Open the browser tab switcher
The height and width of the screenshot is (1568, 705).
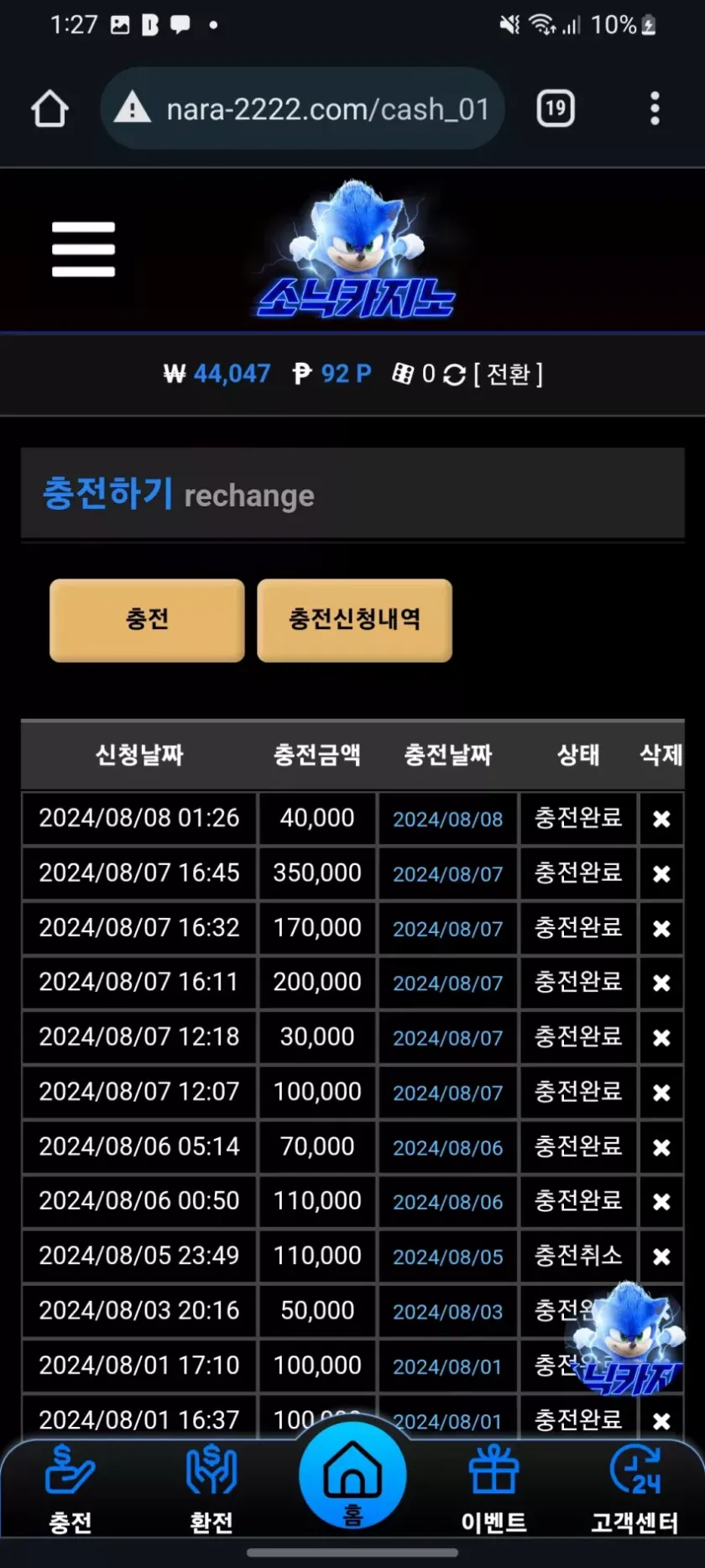tap(556, 108)
